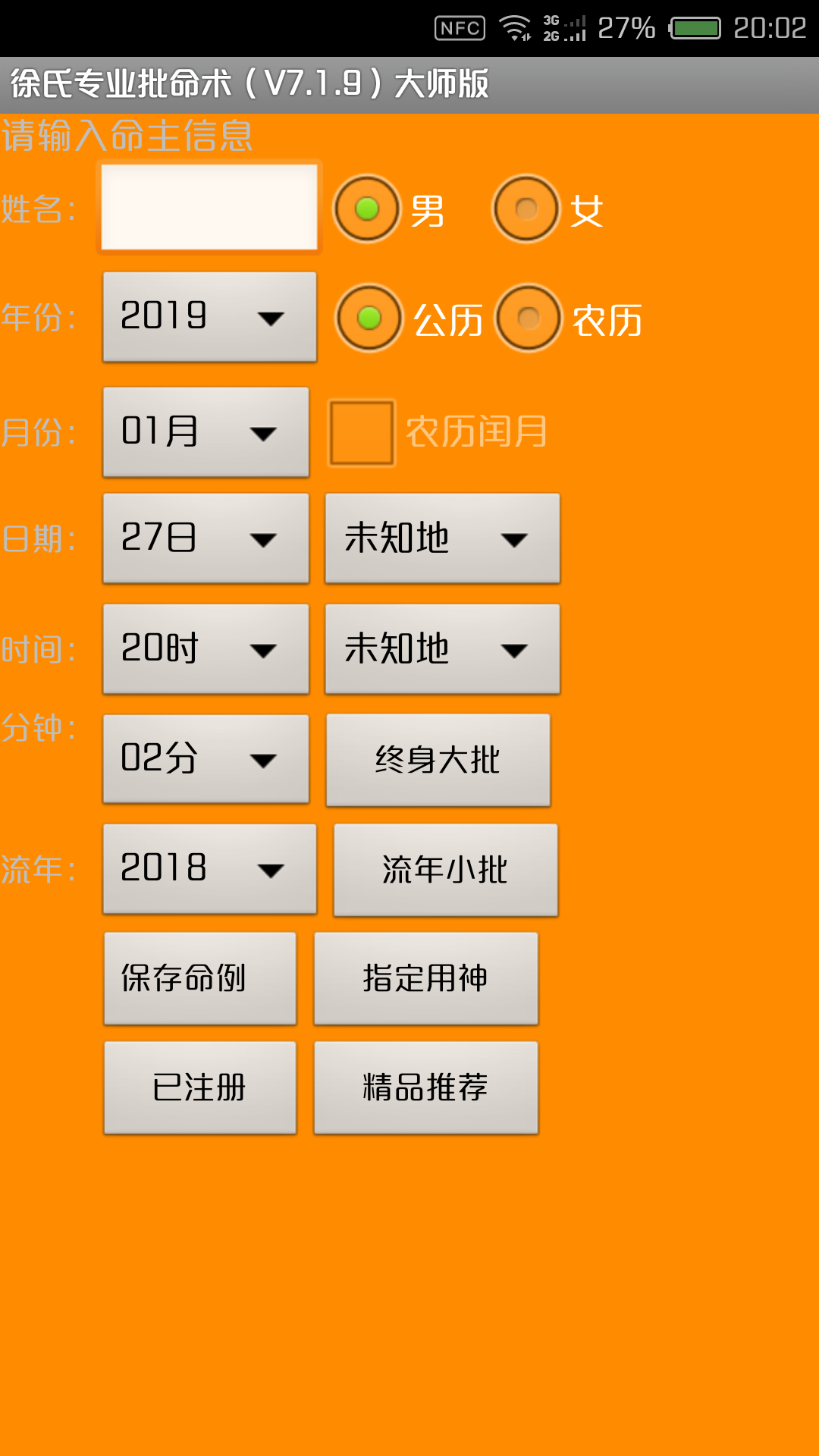Expand the 20时 hour dropdown
The image size is (819, 1456).
tap(206, 648)
